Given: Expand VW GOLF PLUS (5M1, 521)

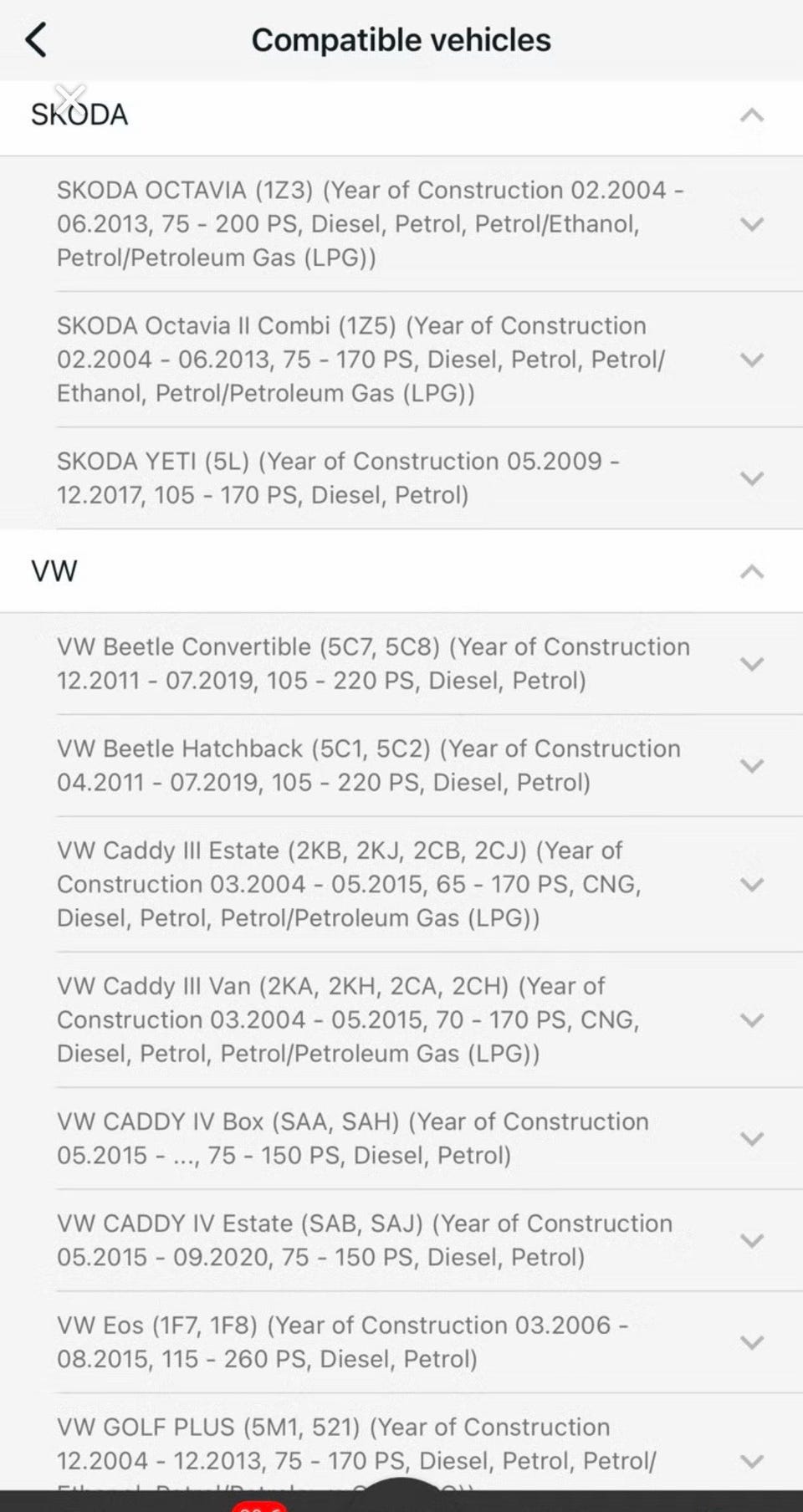Looking at the screenshot, I should coord(752,1461).
